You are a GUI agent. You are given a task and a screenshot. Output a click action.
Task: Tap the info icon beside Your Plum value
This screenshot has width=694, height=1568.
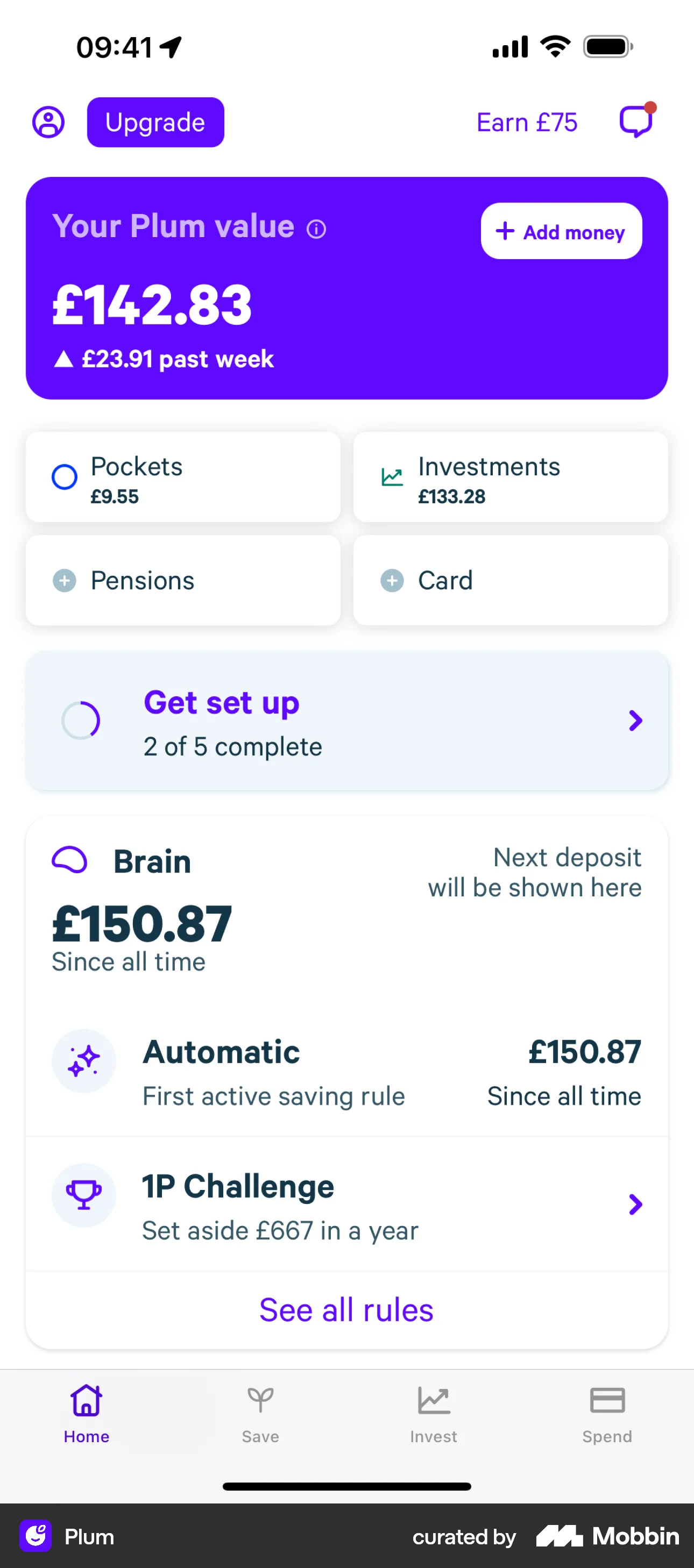(x=316, y=230)
